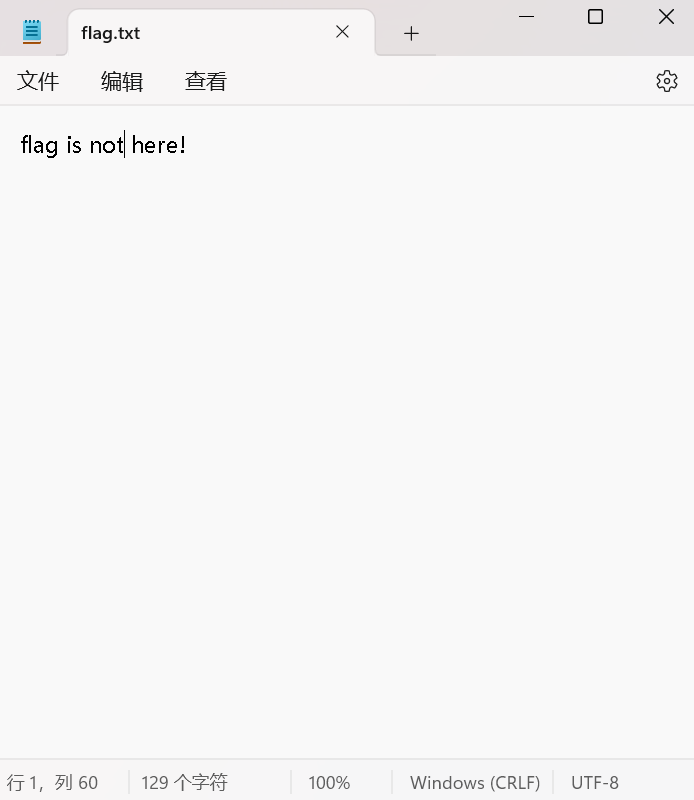Open the 编辑 menu
The width and height of the screenshot is (694, 800).
(x=122, y=81)
